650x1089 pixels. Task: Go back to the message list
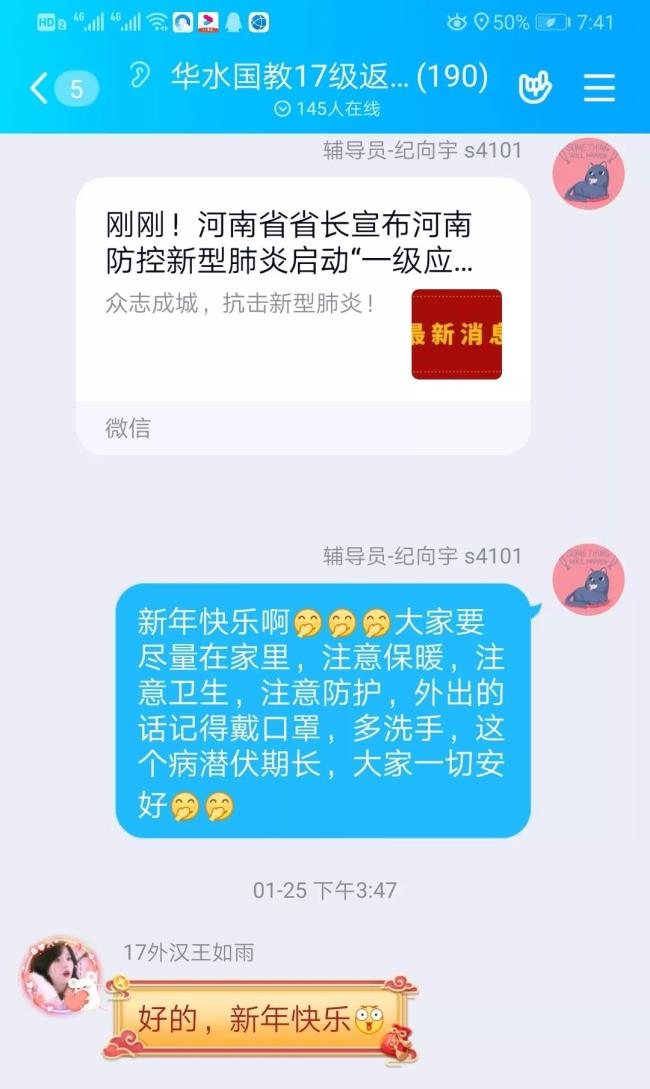click(x=40, y=89)
